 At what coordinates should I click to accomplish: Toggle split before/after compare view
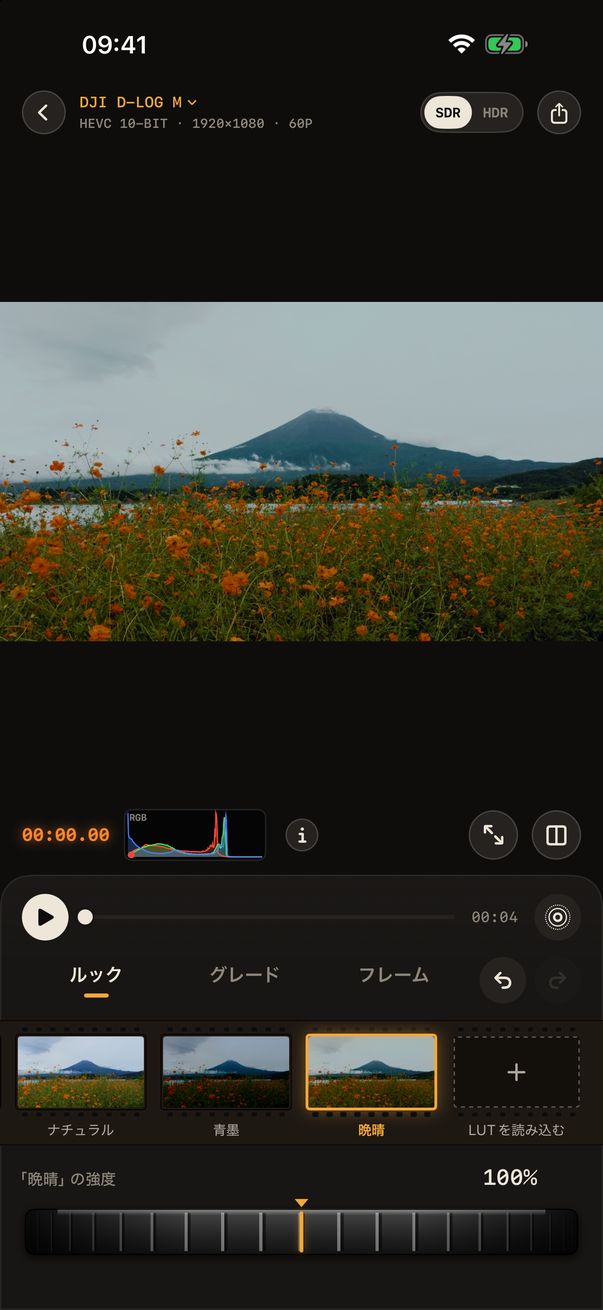point(556,835)
